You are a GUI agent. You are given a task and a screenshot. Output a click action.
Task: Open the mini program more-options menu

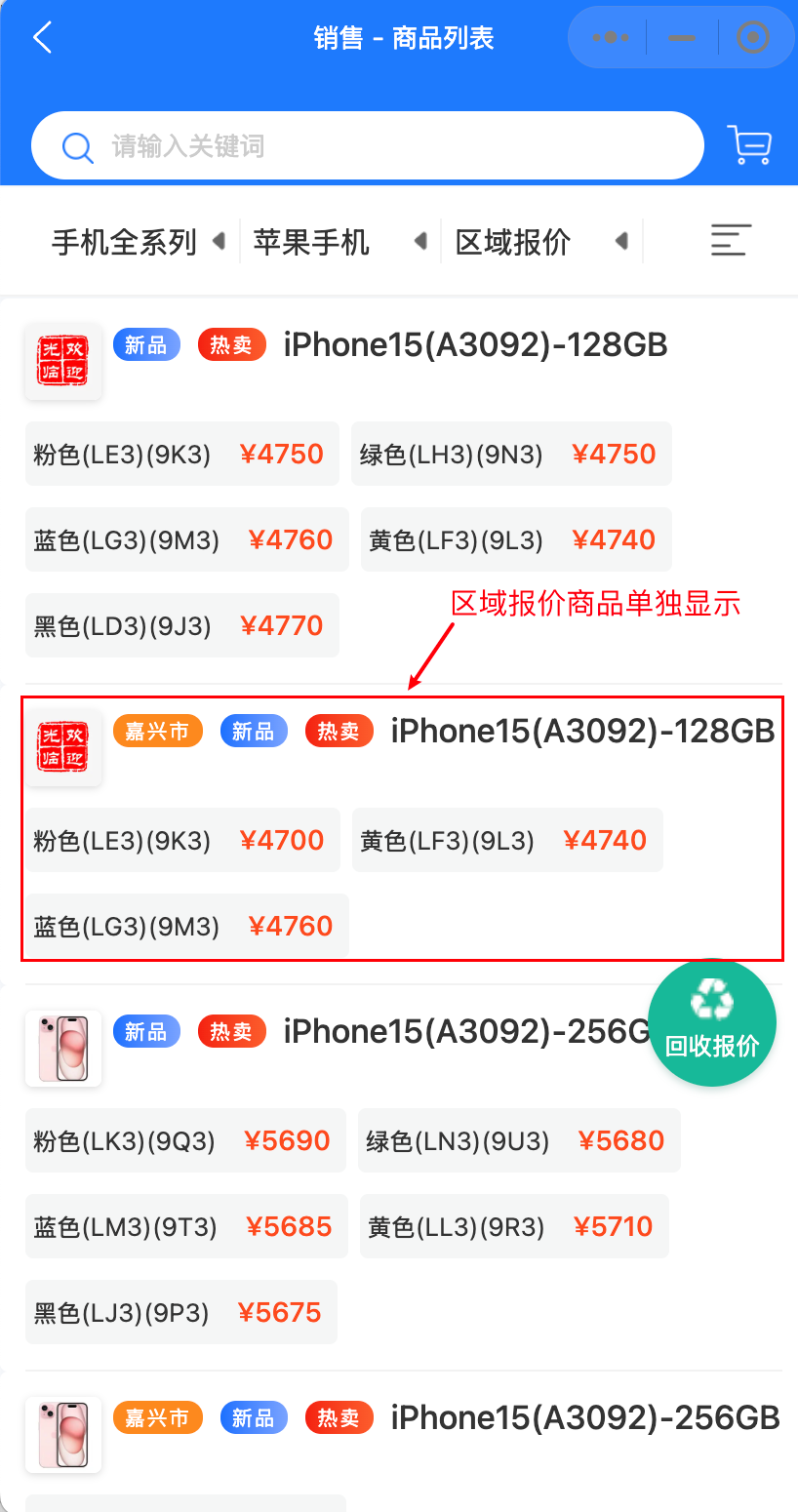click(x=611, y=38)
